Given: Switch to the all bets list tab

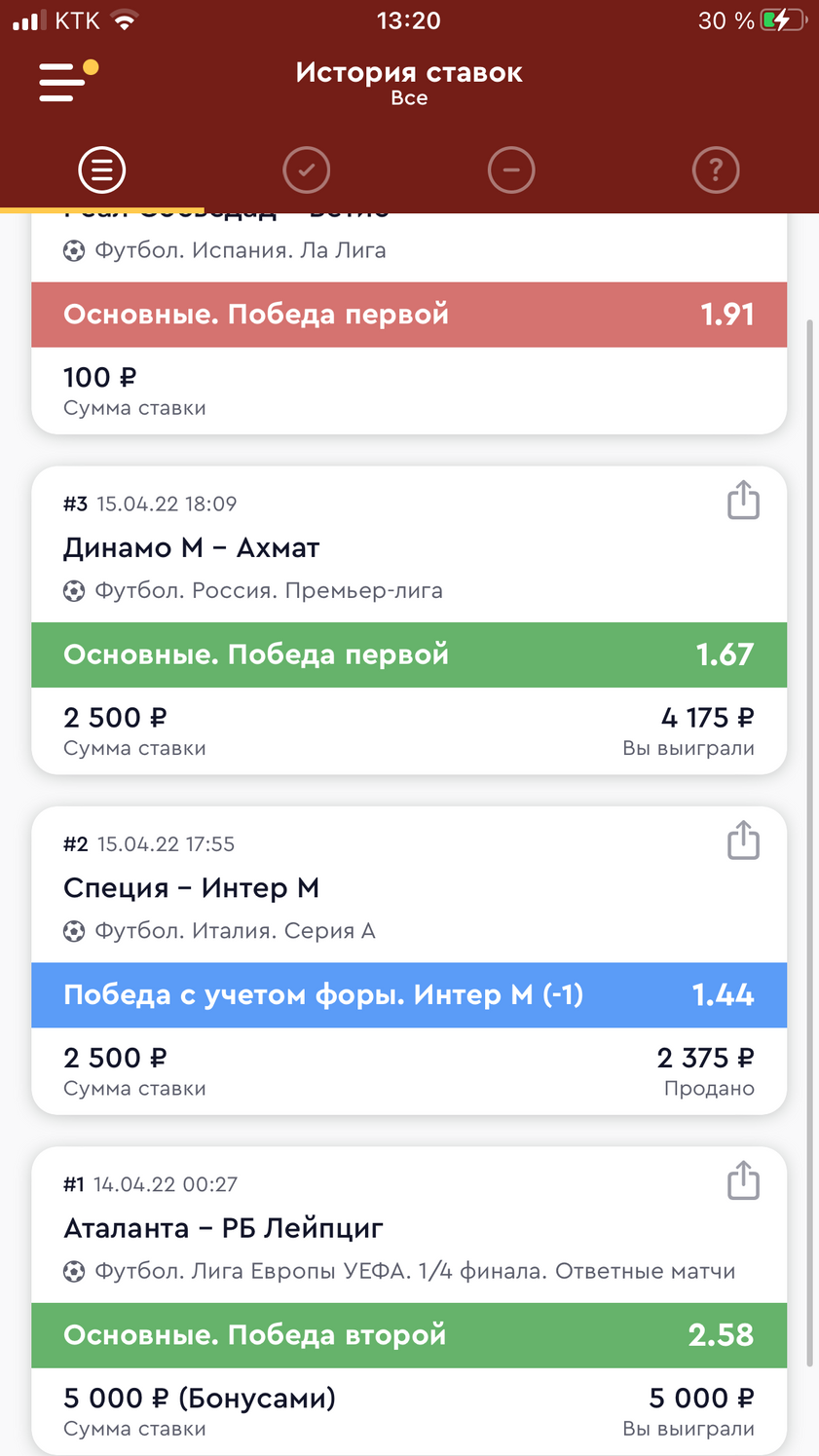Looking at the screenshot, I should pyautogui.click(x=102, y=170).
